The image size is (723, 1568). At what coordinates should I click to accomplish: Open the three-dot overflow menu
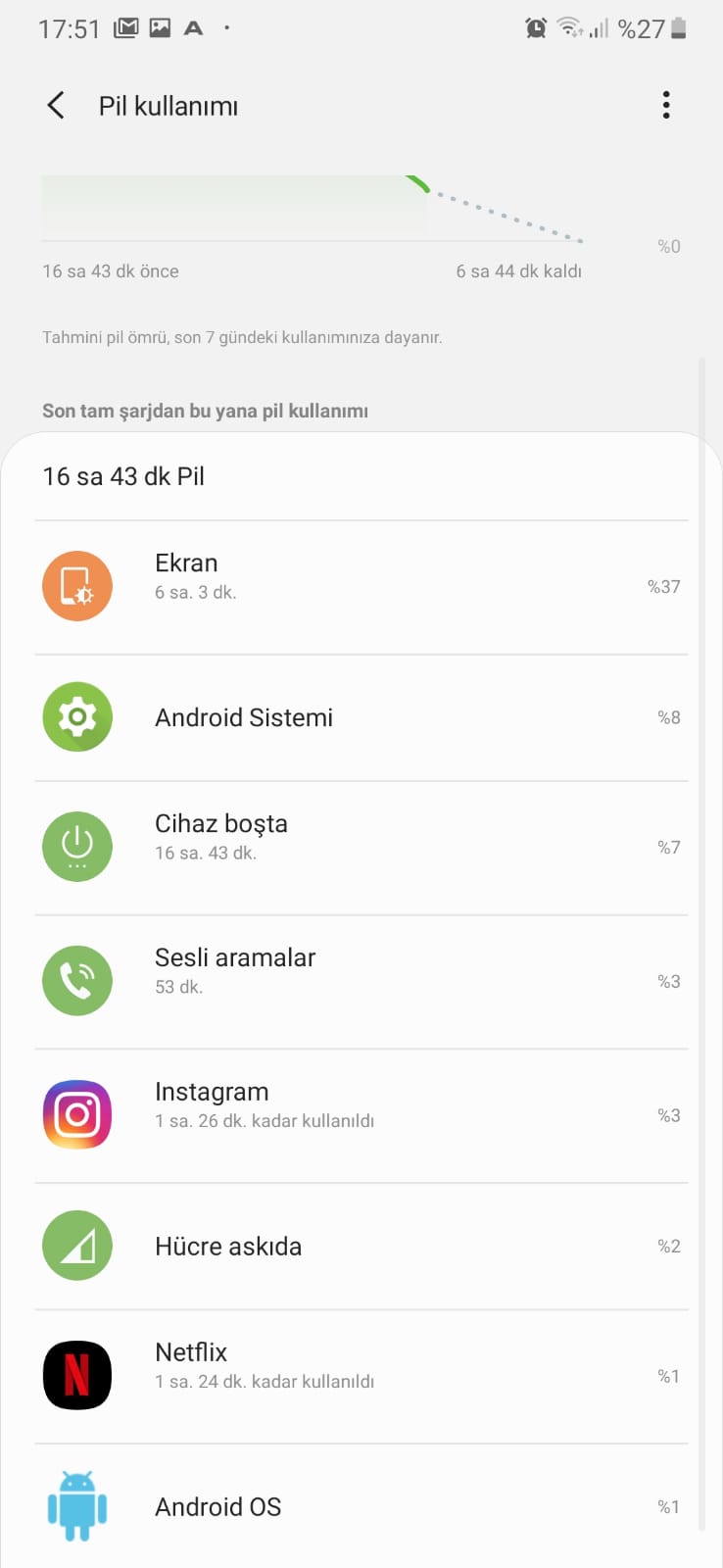click(x=666, y=106)
